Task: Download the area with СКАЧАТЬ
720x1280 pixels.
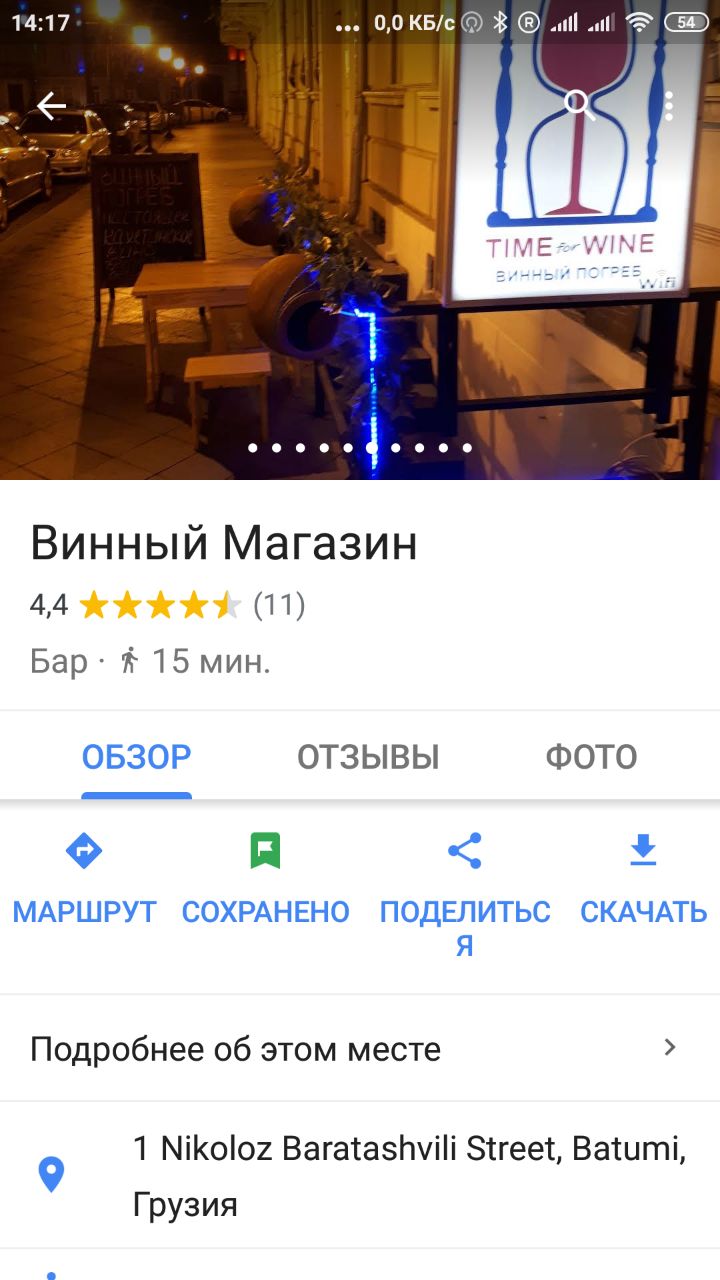Action: (643, 878)
